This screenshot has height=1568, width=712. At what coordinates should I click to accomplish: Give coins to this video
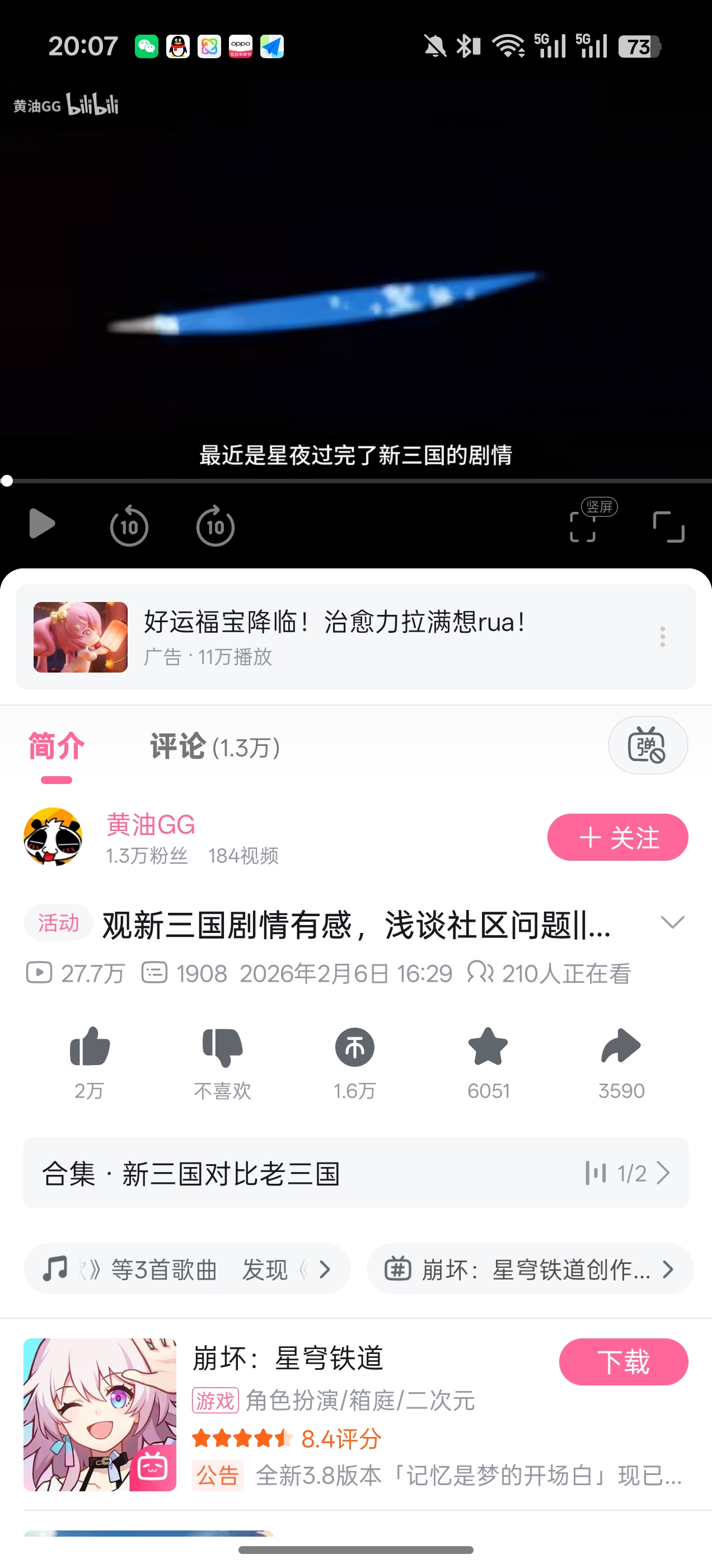pos(355,1048)
